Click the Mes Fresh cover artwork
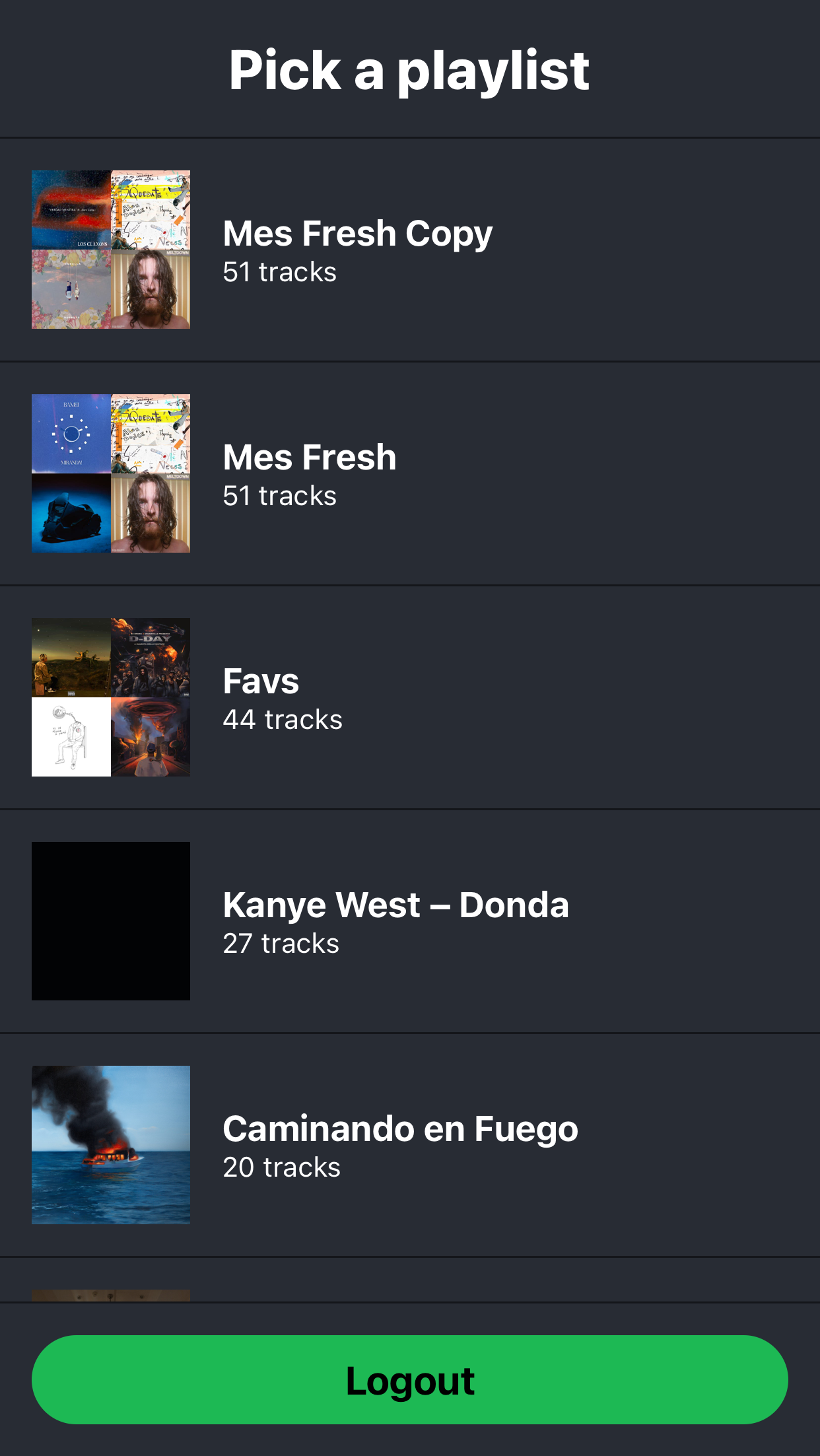 110,473
